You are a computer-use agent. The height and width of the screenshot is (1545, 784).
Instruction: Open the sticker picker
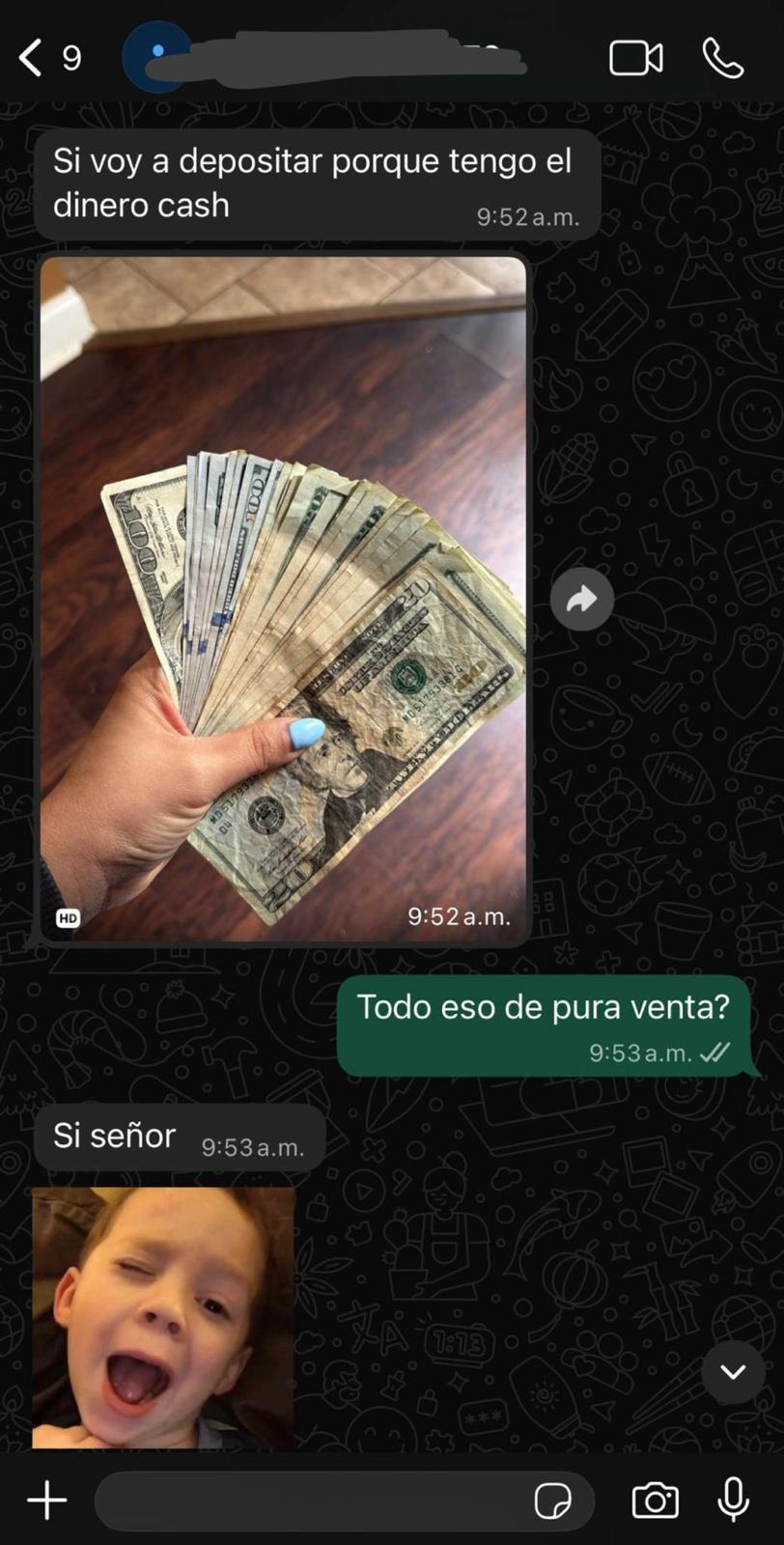[552, 1501]
